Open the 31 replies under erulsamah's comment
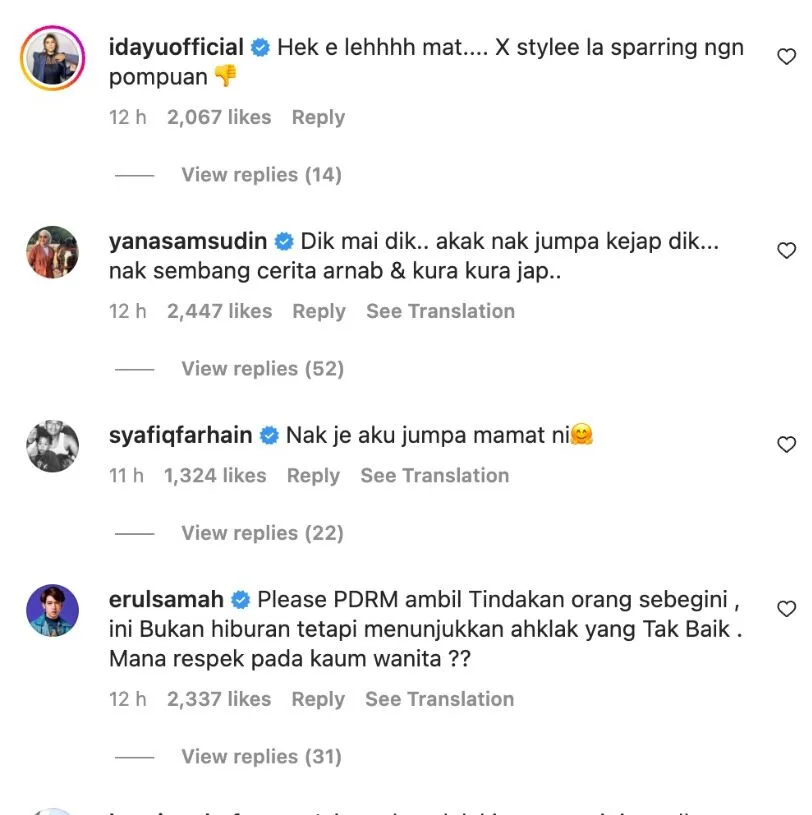The width and height of the screenshot is (812, 815). [261, 757]
